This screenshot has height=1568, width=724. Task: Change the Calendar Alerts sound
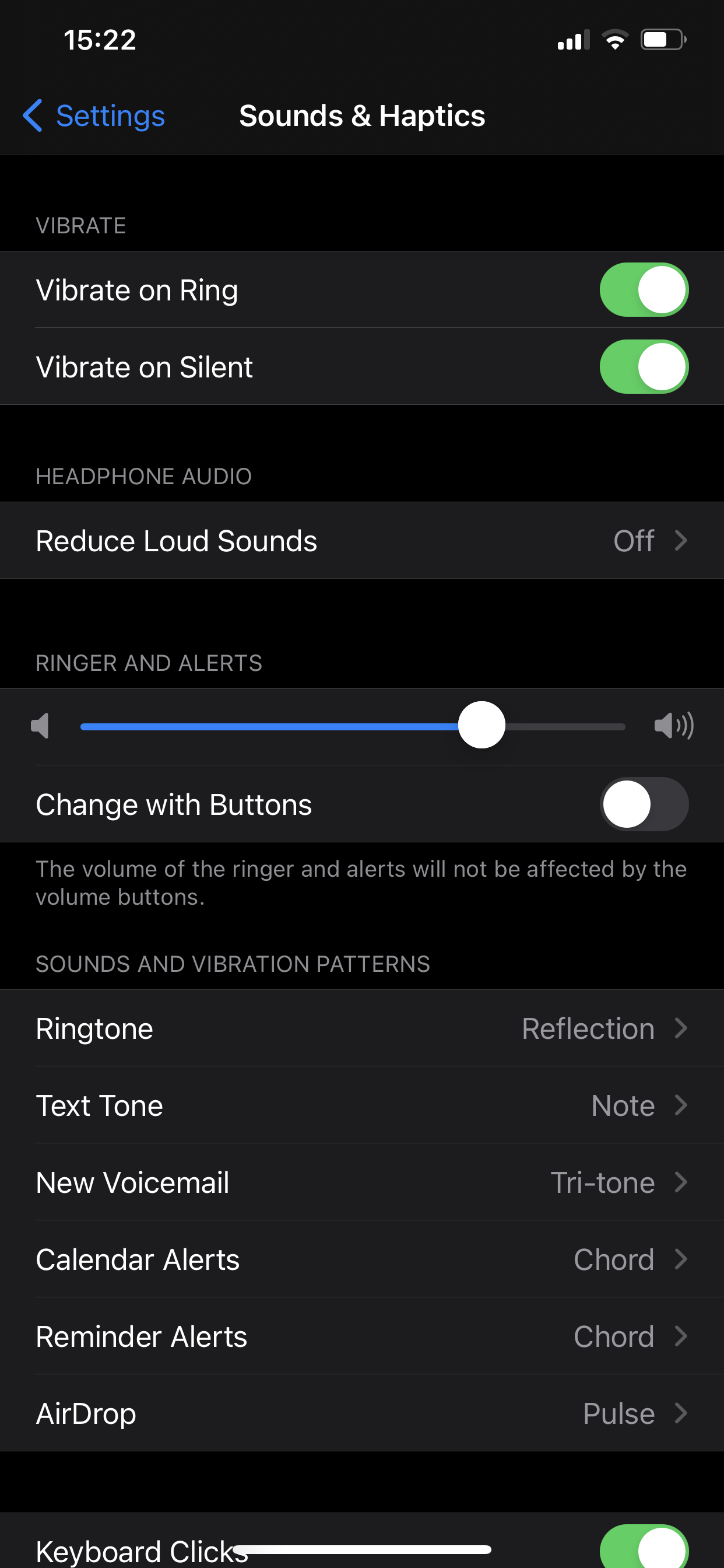point(361,1259)
